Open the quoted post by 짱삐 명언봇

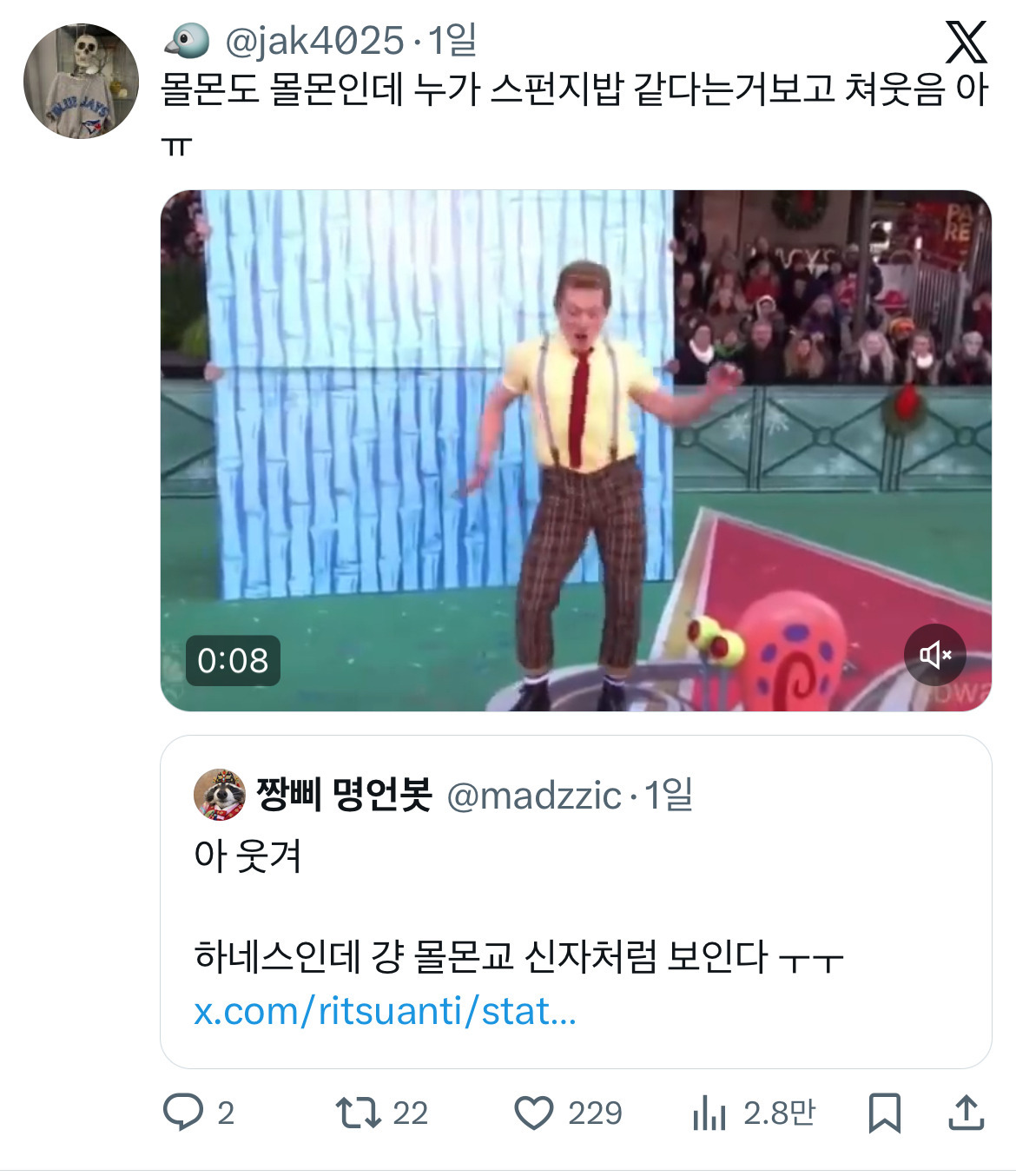[575, 903]
